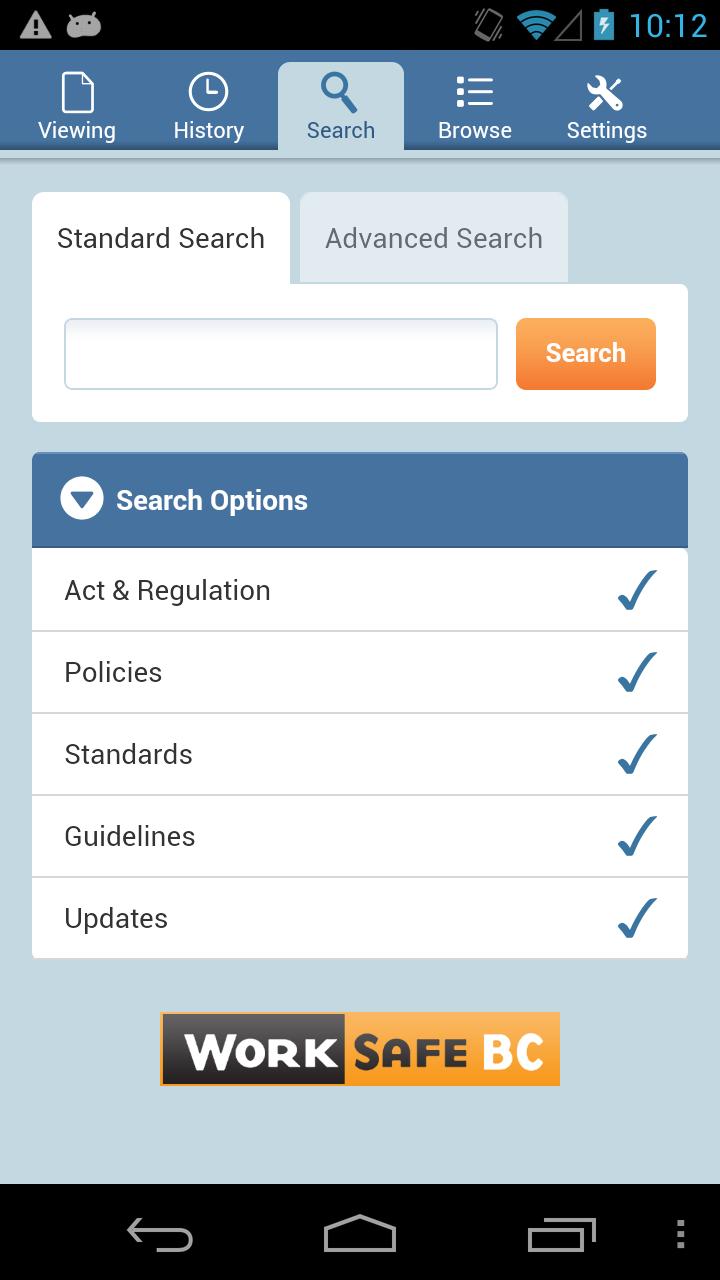Select the Search tab in top bar

tap(341, 107)
